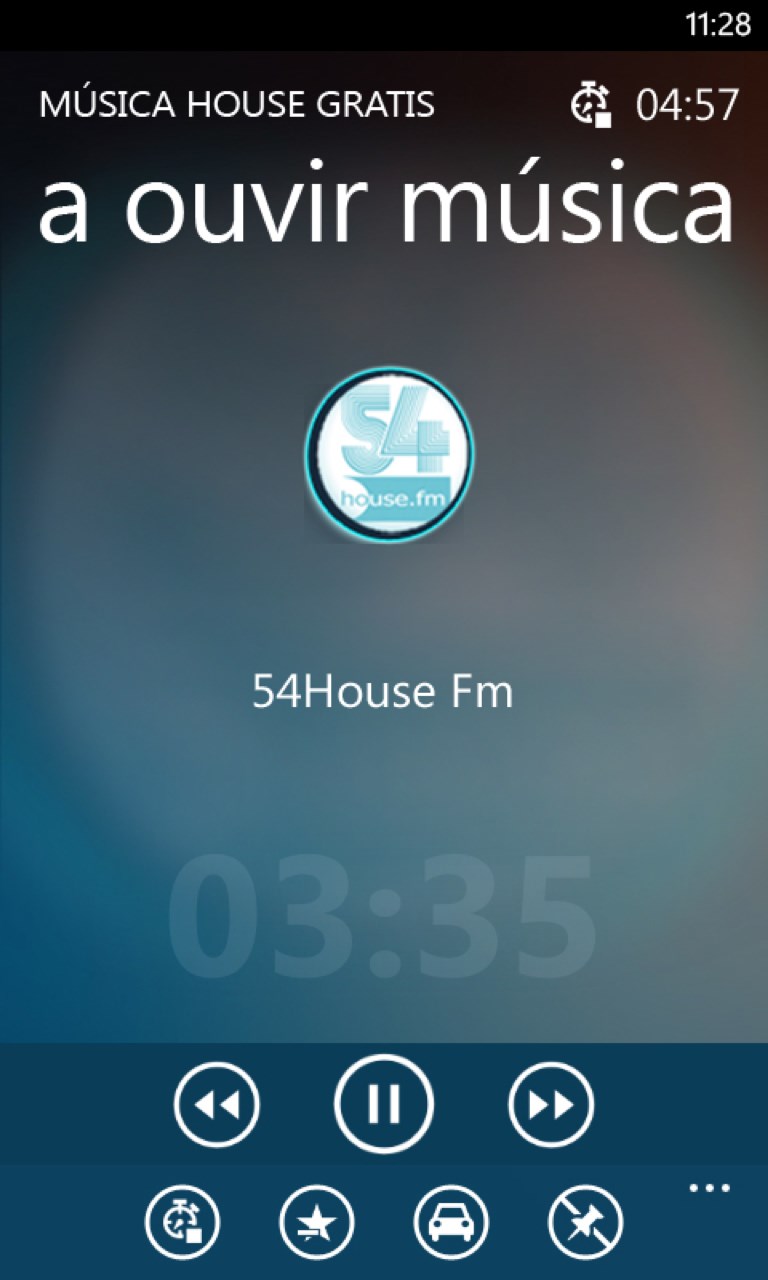
Task: Pause the 54House Fm stream
Action: pos(384,1105)
